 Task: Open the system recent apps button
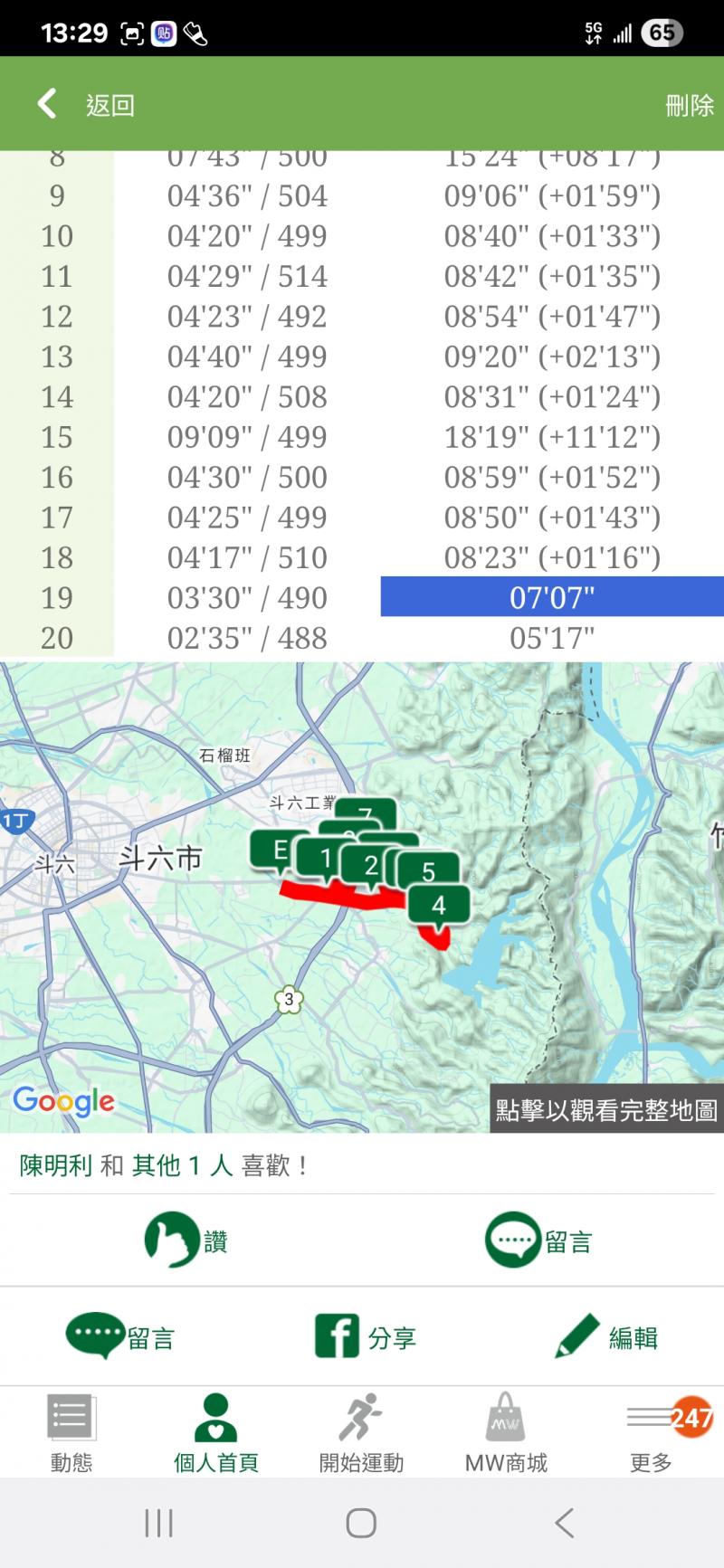pos(158,1523)
